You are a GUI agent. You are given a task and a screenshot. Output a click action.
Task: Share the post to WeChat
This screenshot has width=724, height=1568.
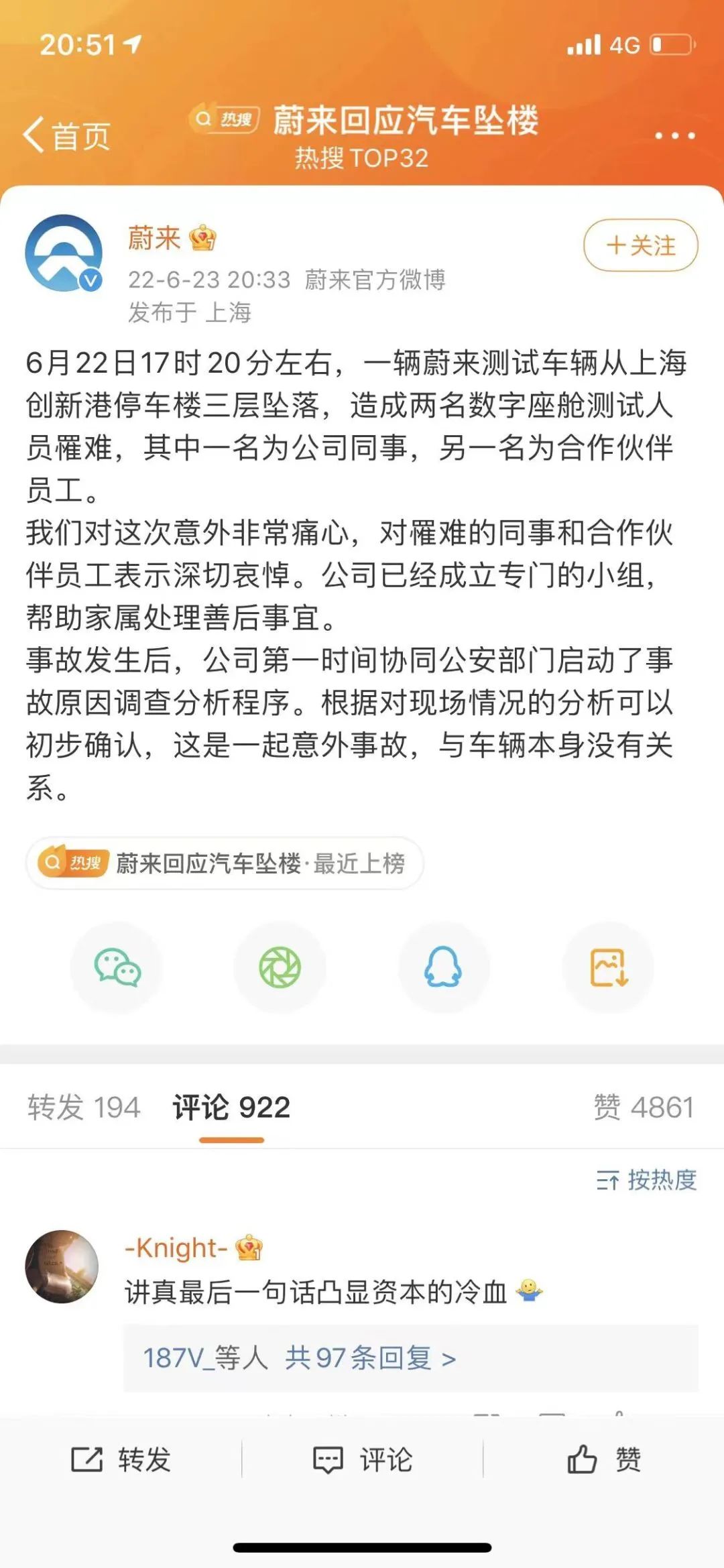tap(117, 967)
